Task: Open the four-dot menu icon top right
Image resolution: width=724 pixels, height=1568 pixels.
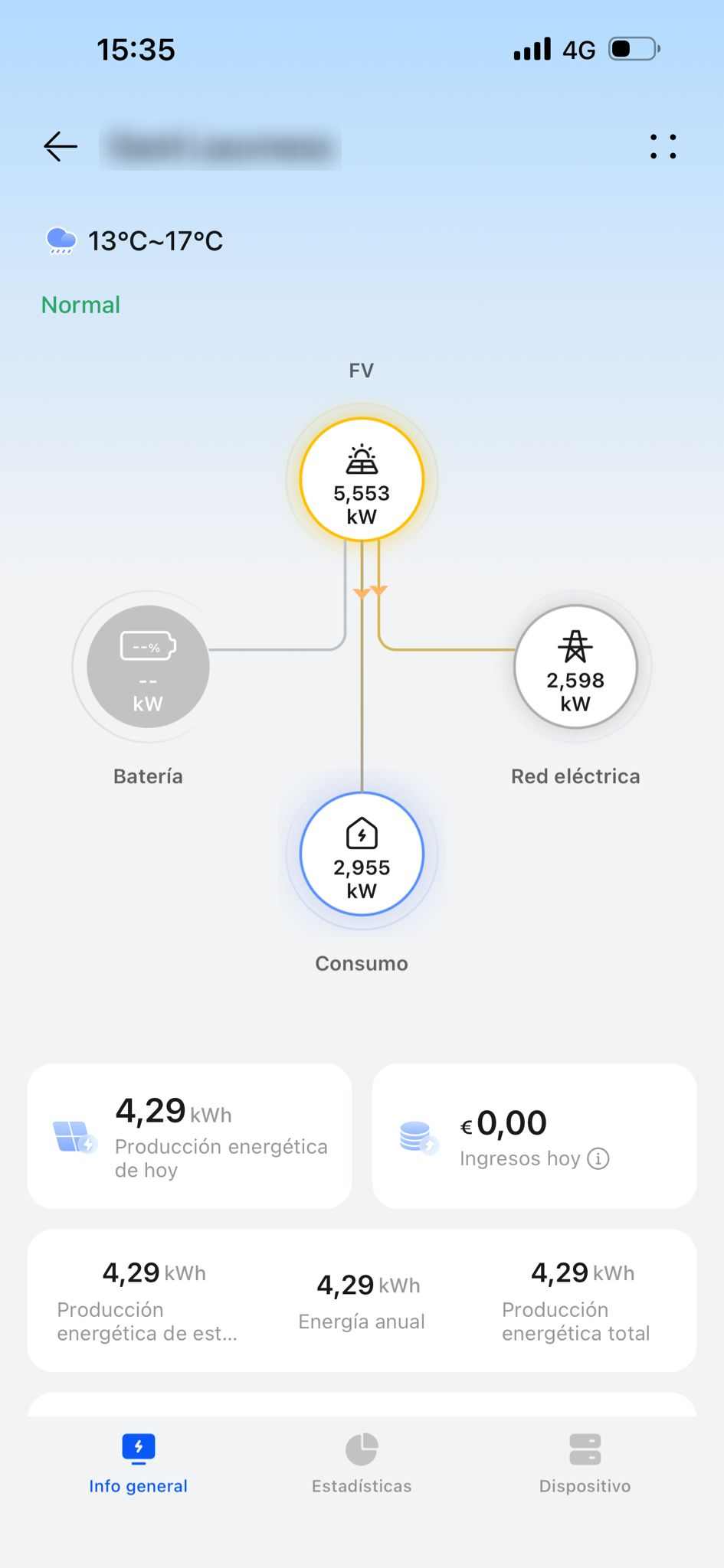Action: pyautogui.click(x=663, y=146)
